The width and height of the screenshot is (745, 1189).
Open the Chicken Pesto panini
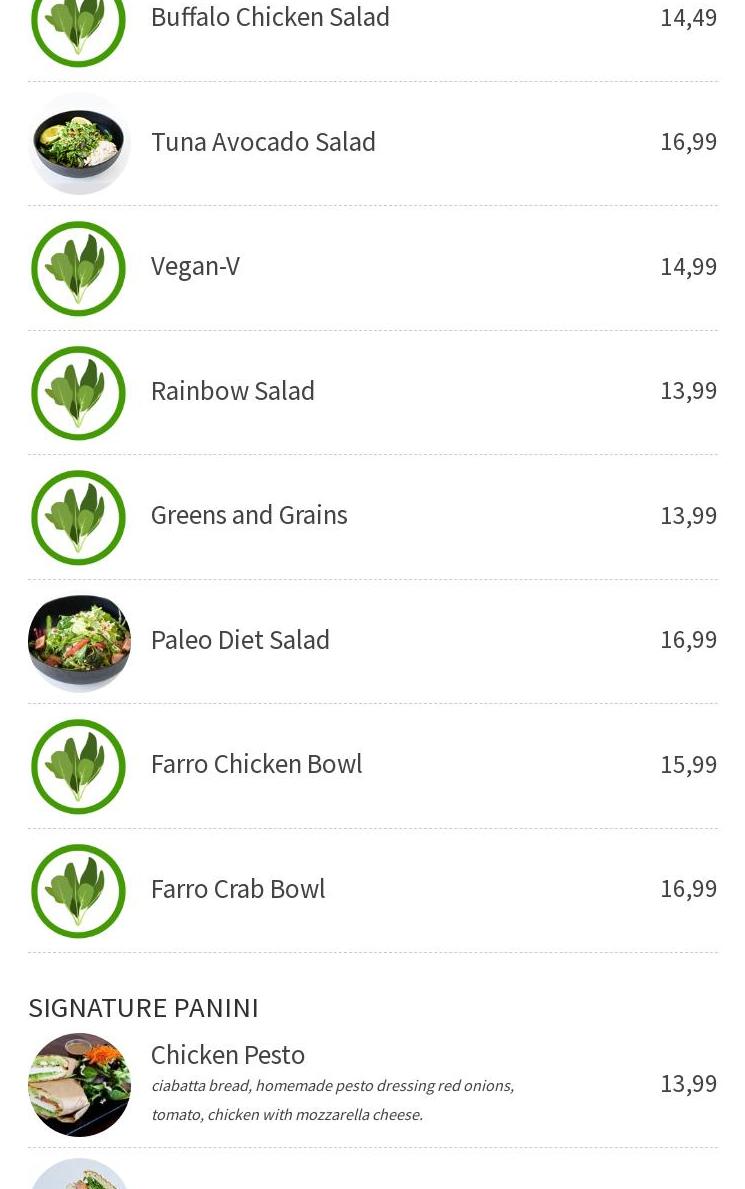coord(228,1056)
